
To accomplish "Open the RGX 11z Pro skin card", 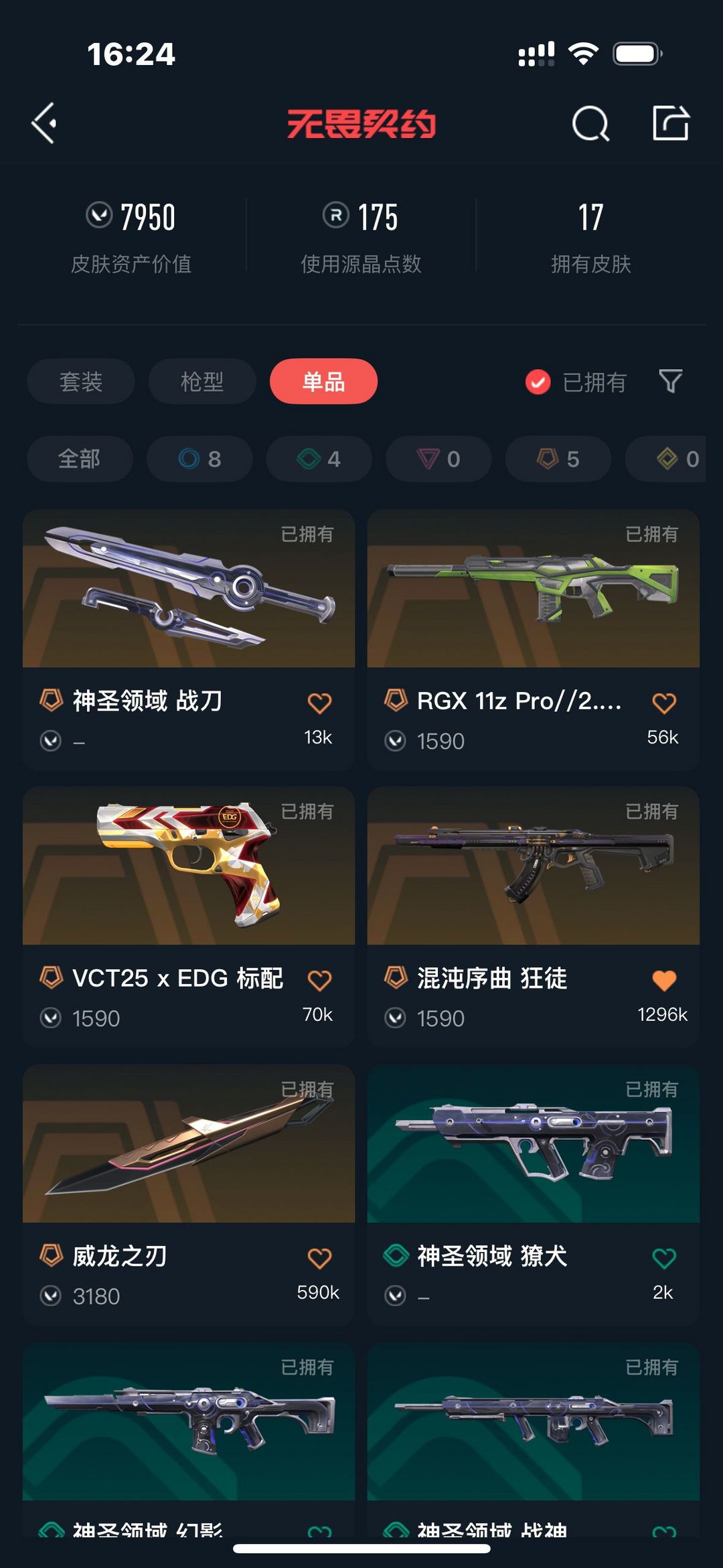I will 534,640.
